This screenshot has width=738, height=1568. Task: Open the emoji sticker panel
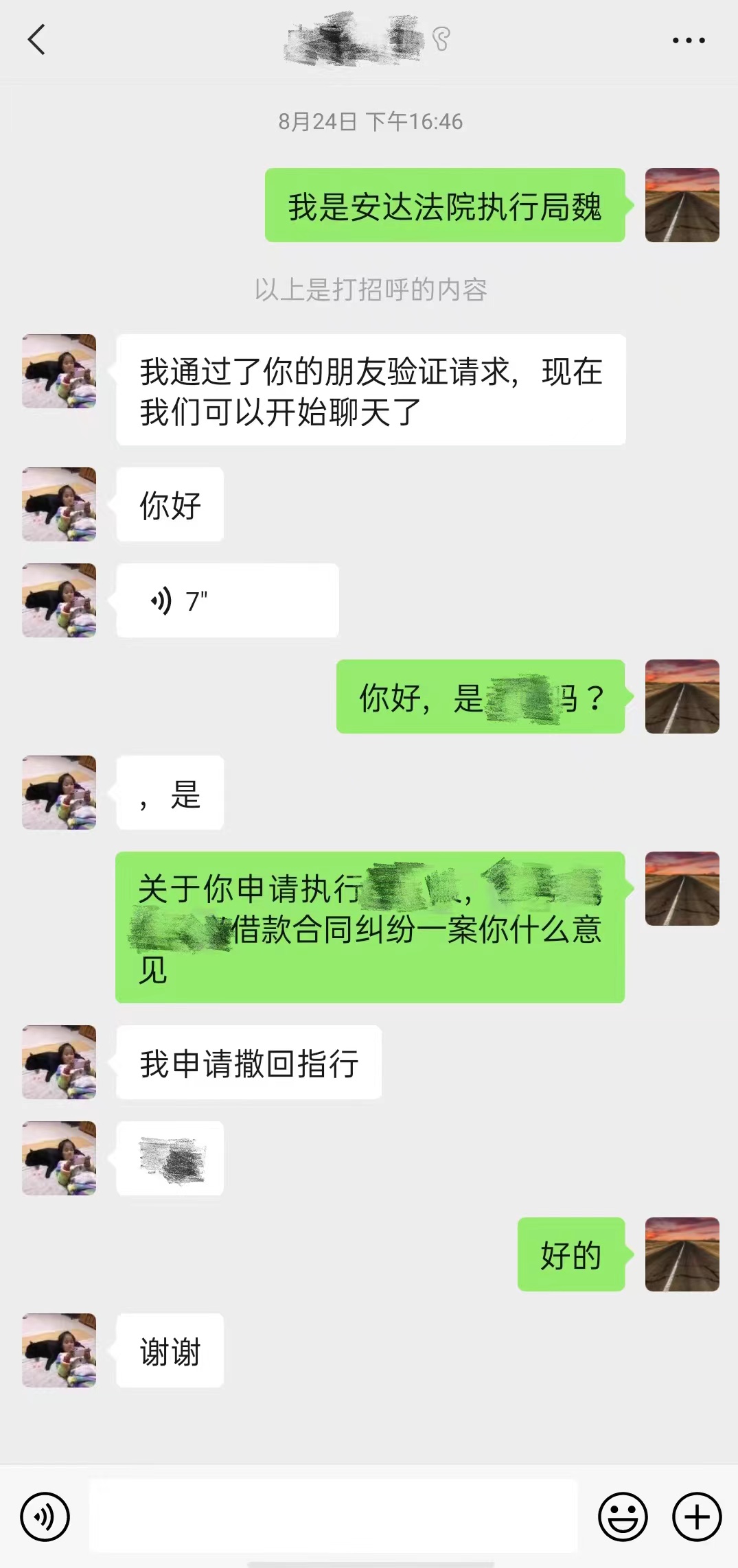coord(623,1516)
